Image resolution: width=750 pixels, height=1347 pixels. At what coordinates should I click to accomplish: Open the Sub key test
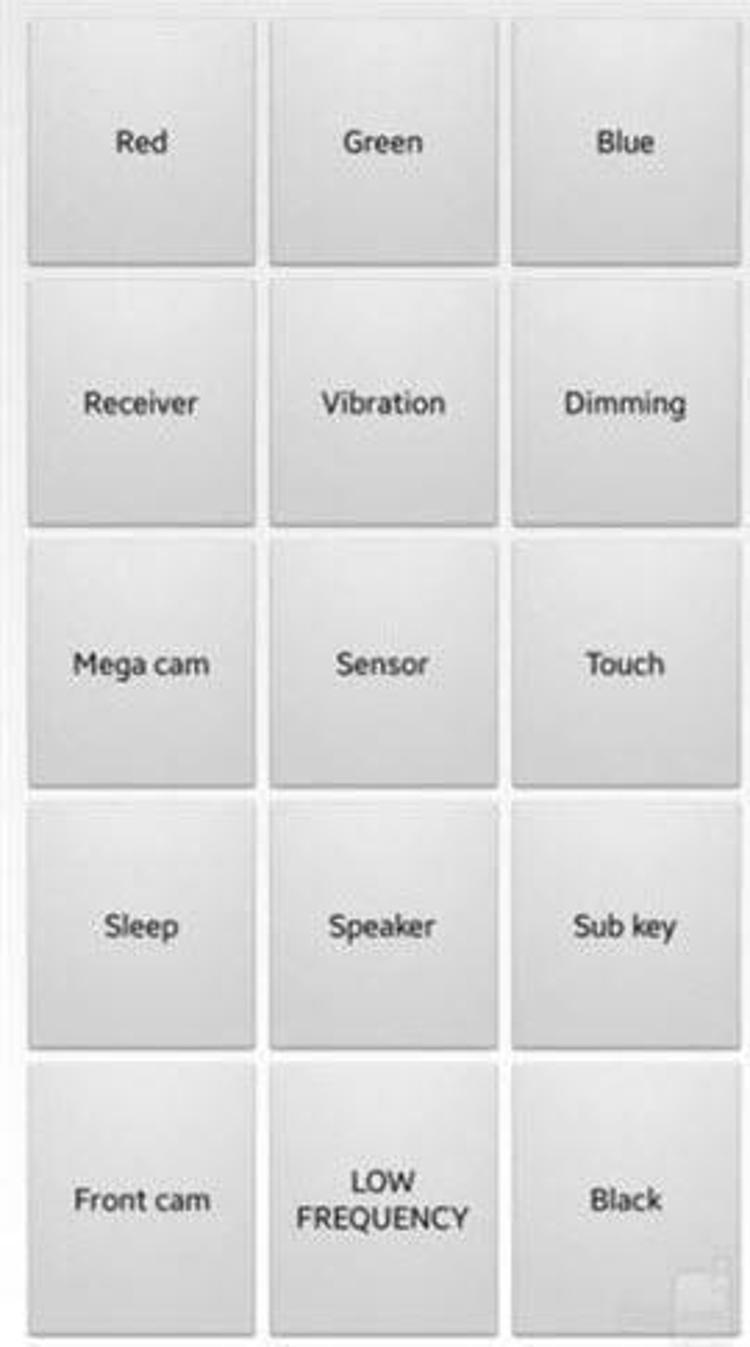pyautogui.click(x=625, y=925)
